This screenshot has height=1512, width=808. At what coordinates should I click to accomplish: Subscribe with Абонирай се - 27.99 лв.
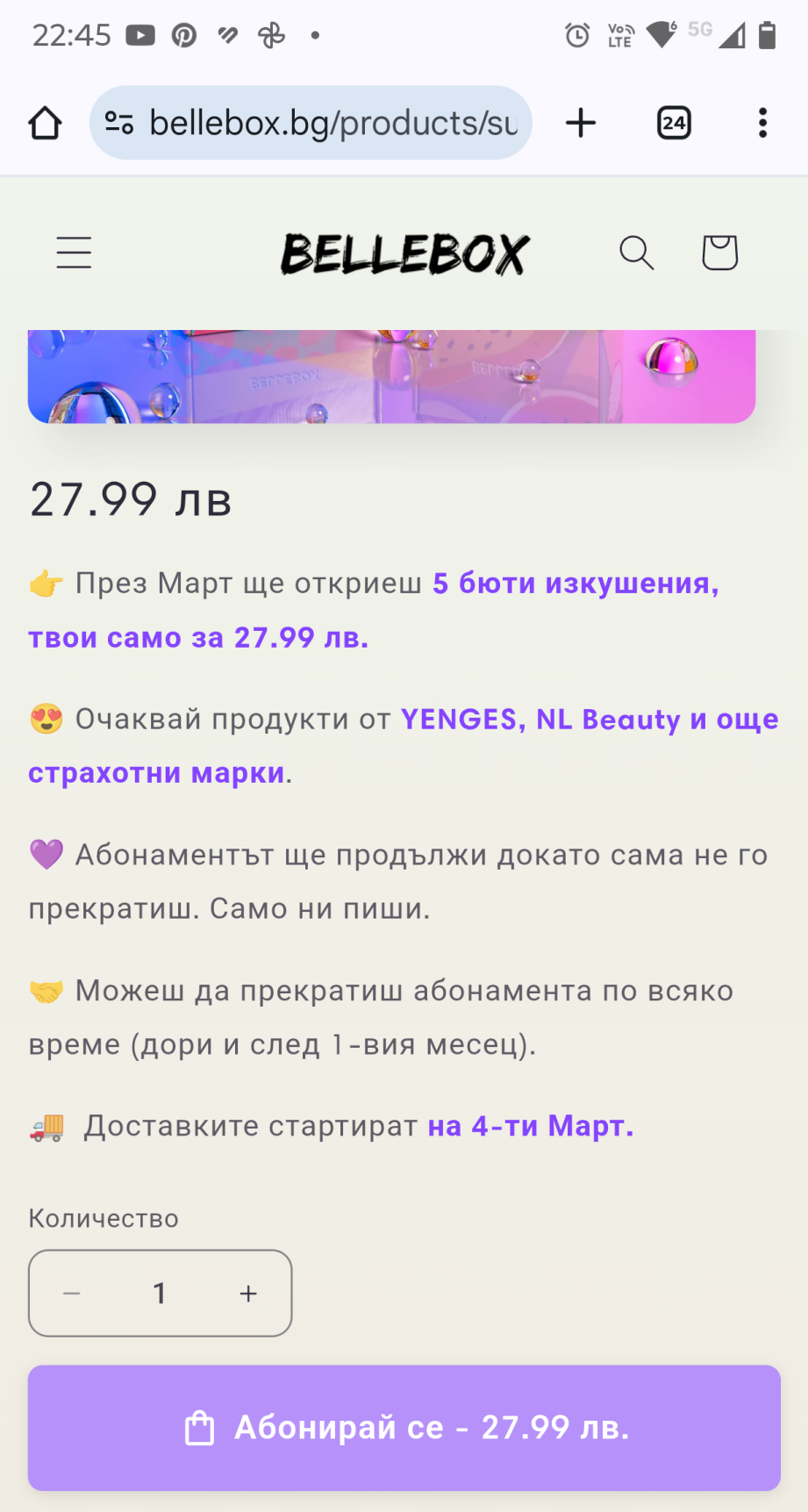tap(404, 1428)
